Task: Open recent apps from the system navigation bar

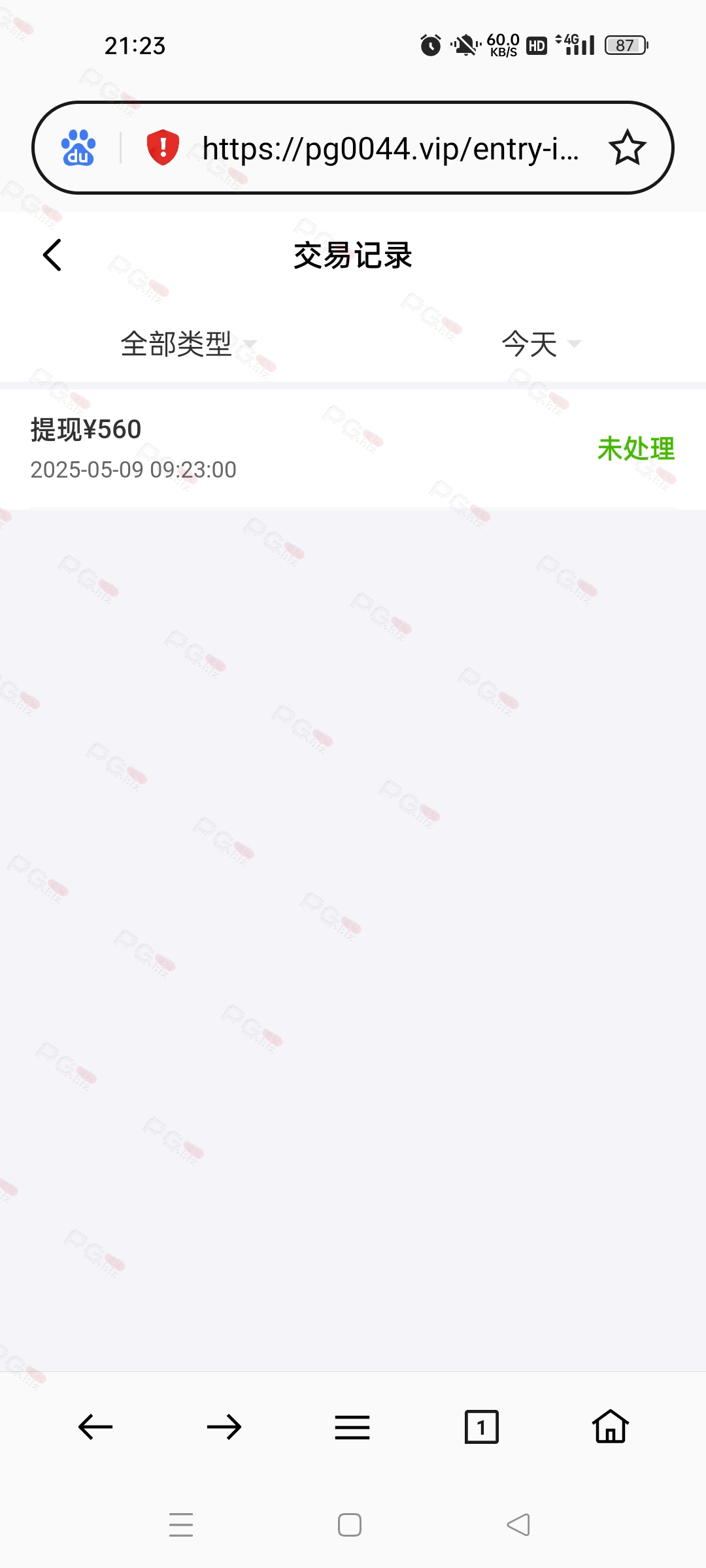Action: point(181,1525)
